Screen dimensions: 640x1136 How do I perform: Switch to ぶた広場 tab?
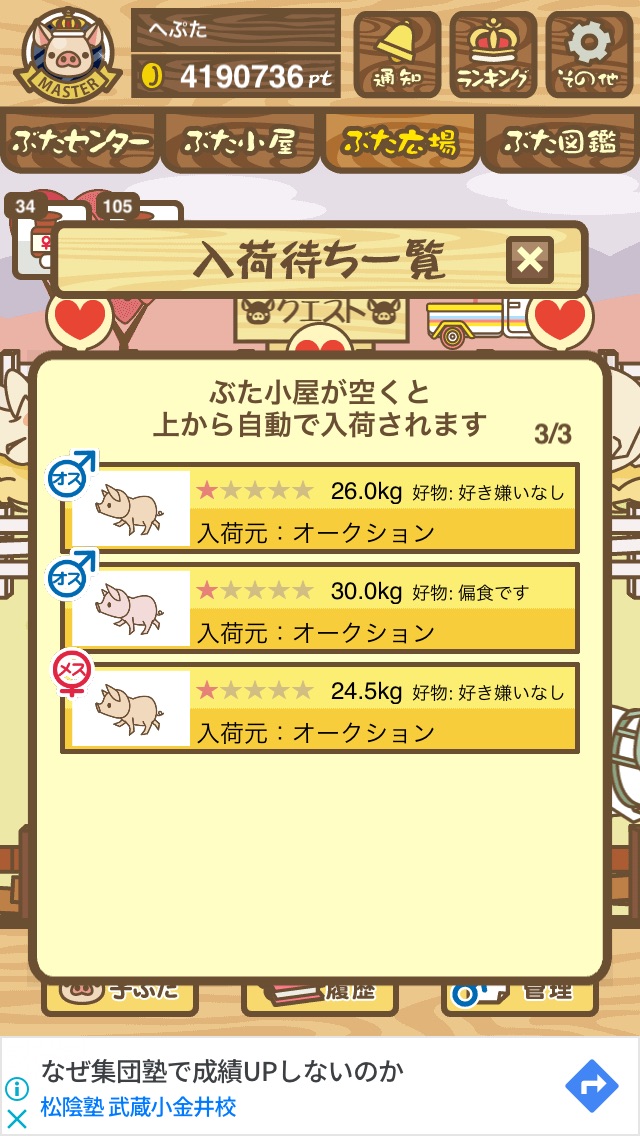400,142
